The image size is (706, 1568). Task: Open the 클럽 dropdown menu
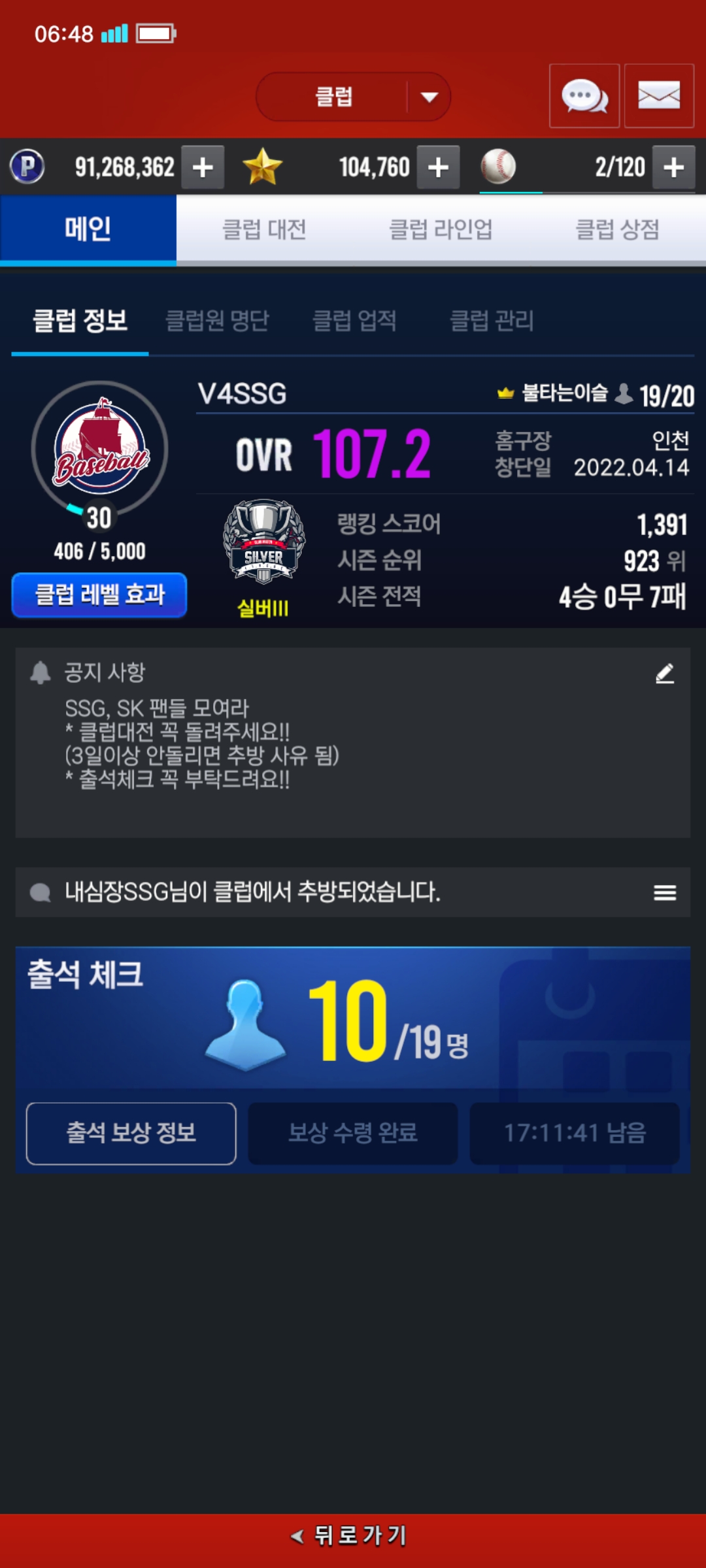353,97
